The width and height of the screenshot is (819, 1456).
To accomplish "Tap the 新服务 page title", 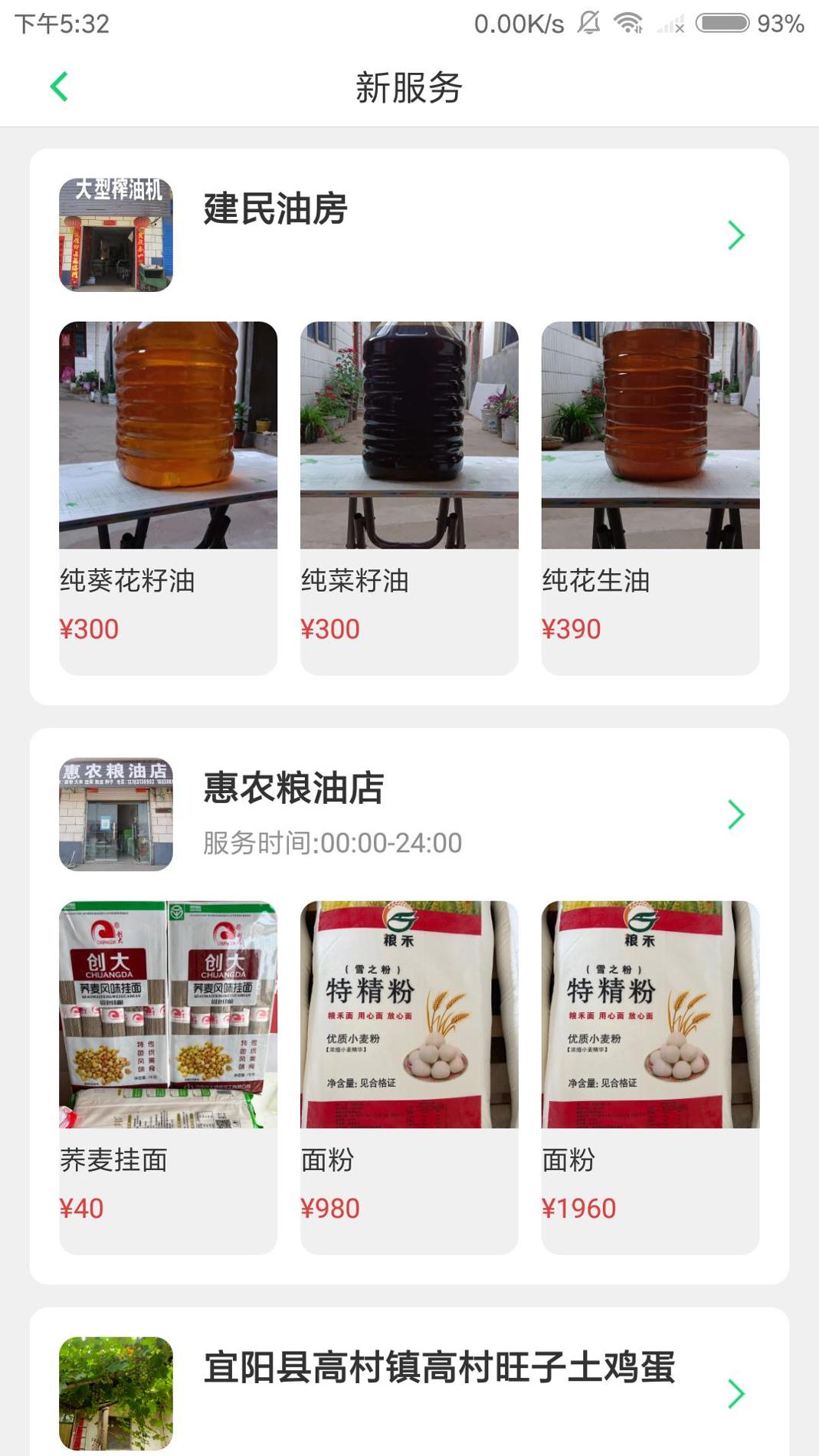I will tap(409, 87).
